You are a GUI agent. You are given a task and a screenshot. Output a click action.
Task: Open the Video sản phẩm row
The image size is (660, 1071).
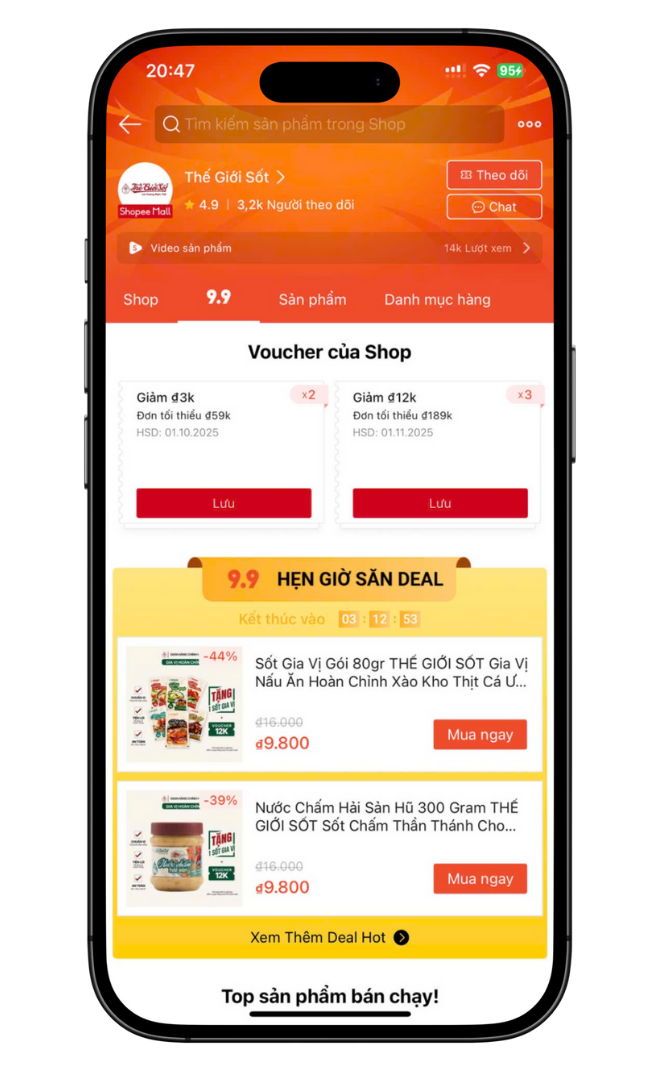pyautogui.click(x=329, y=248)
